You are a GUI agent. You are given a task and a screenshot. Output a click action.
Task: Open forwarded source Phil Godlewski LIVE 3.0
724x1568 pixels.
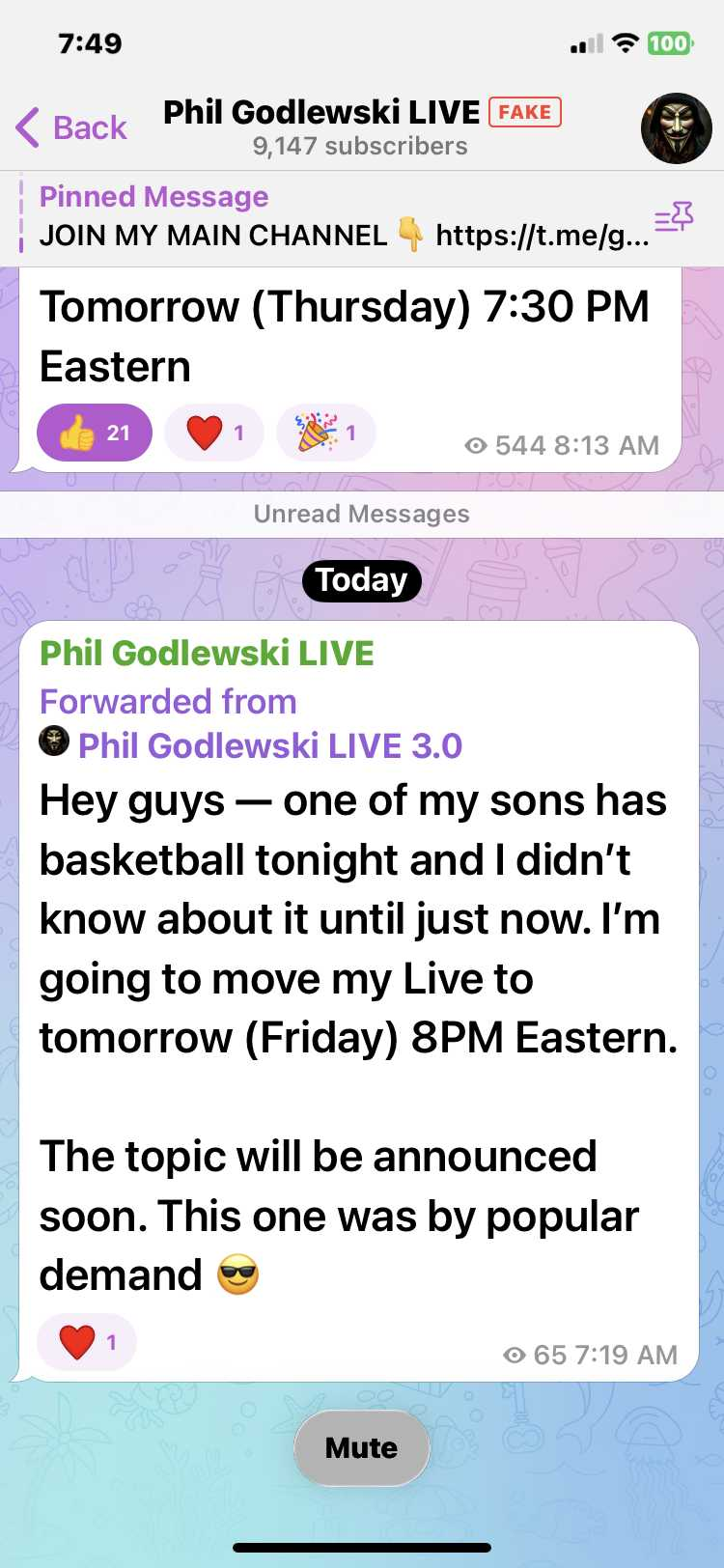pyautogui.click(x=268, y=745)
